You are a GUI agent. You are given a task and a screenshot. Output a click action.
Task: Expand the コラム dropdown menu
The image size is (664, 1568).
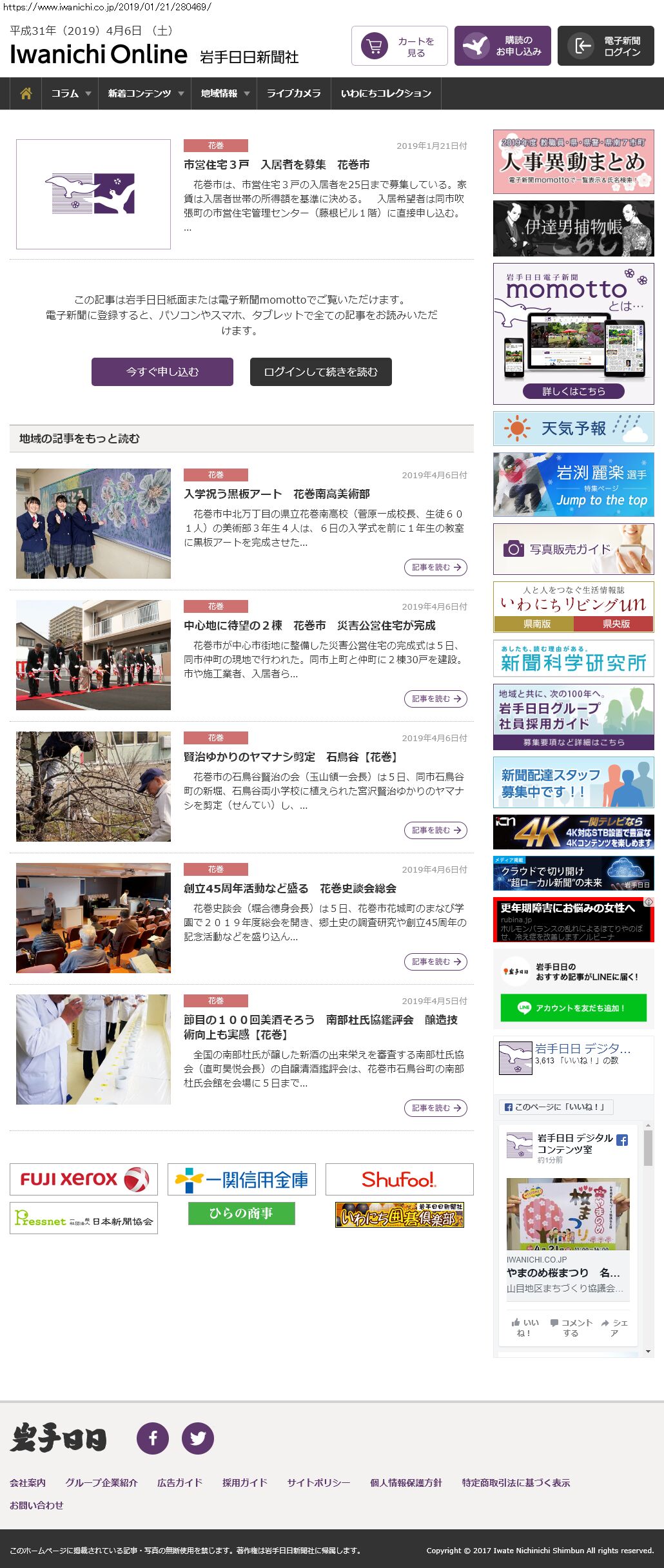pyautogui.click(x=70, y=93)
